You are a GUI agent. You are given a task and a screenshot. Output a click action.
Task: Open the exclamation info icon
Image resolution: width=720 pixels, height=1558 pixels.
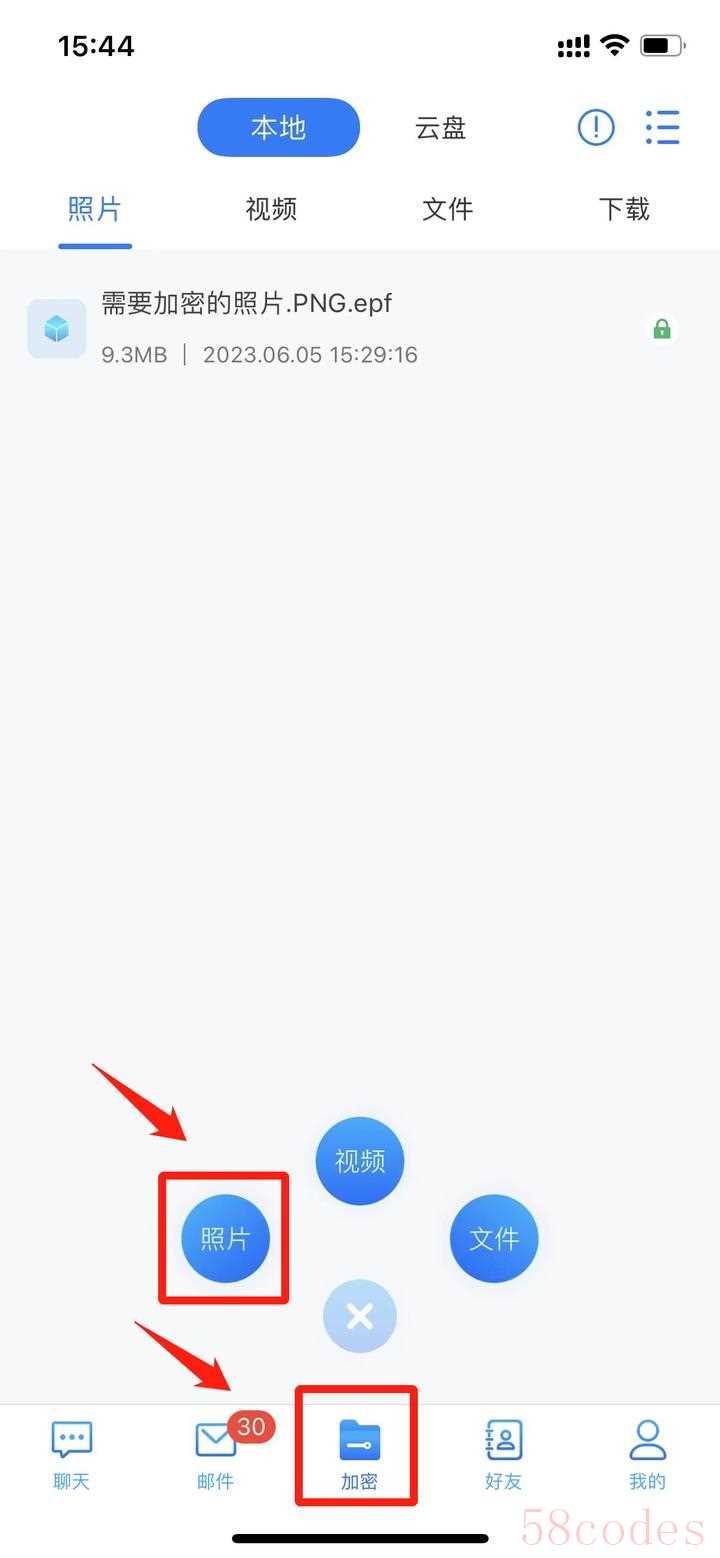coord(596,127)
